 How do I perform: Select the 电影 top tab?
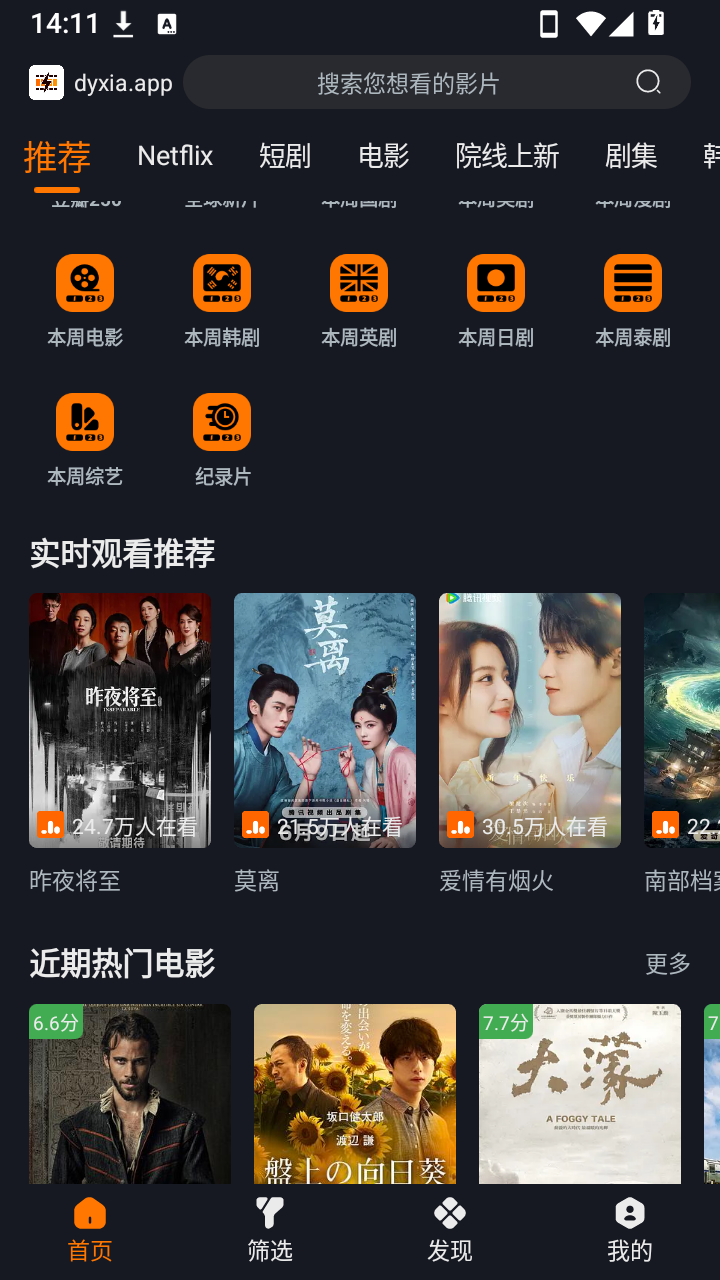(x=384, y=155)
